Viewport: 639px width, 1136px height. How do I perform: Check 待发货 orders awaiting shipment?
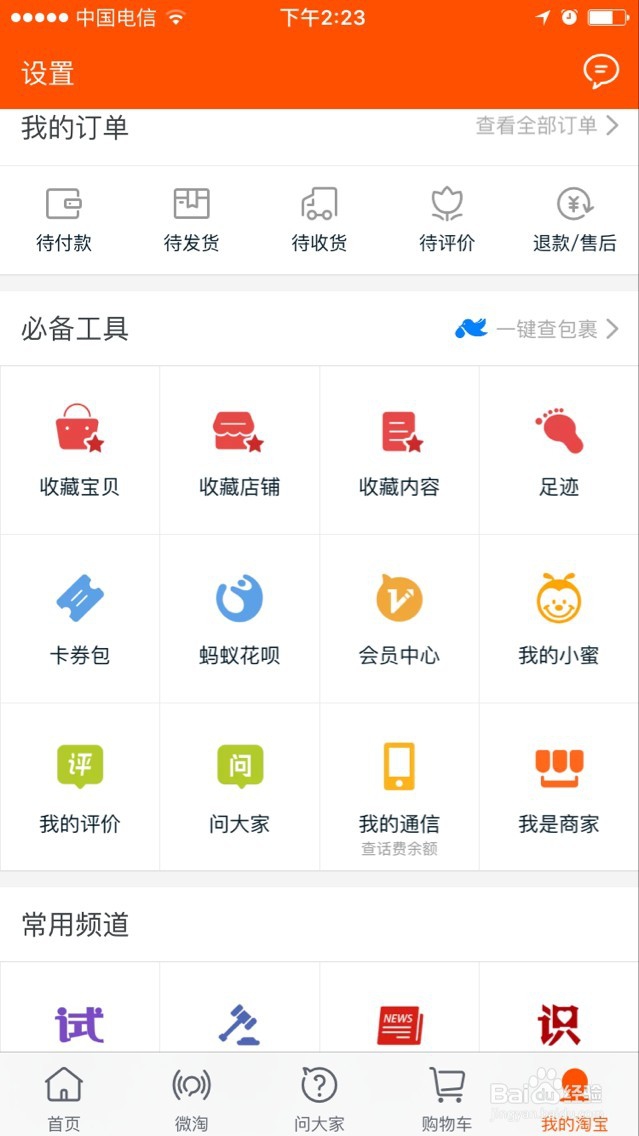point(191,219)
